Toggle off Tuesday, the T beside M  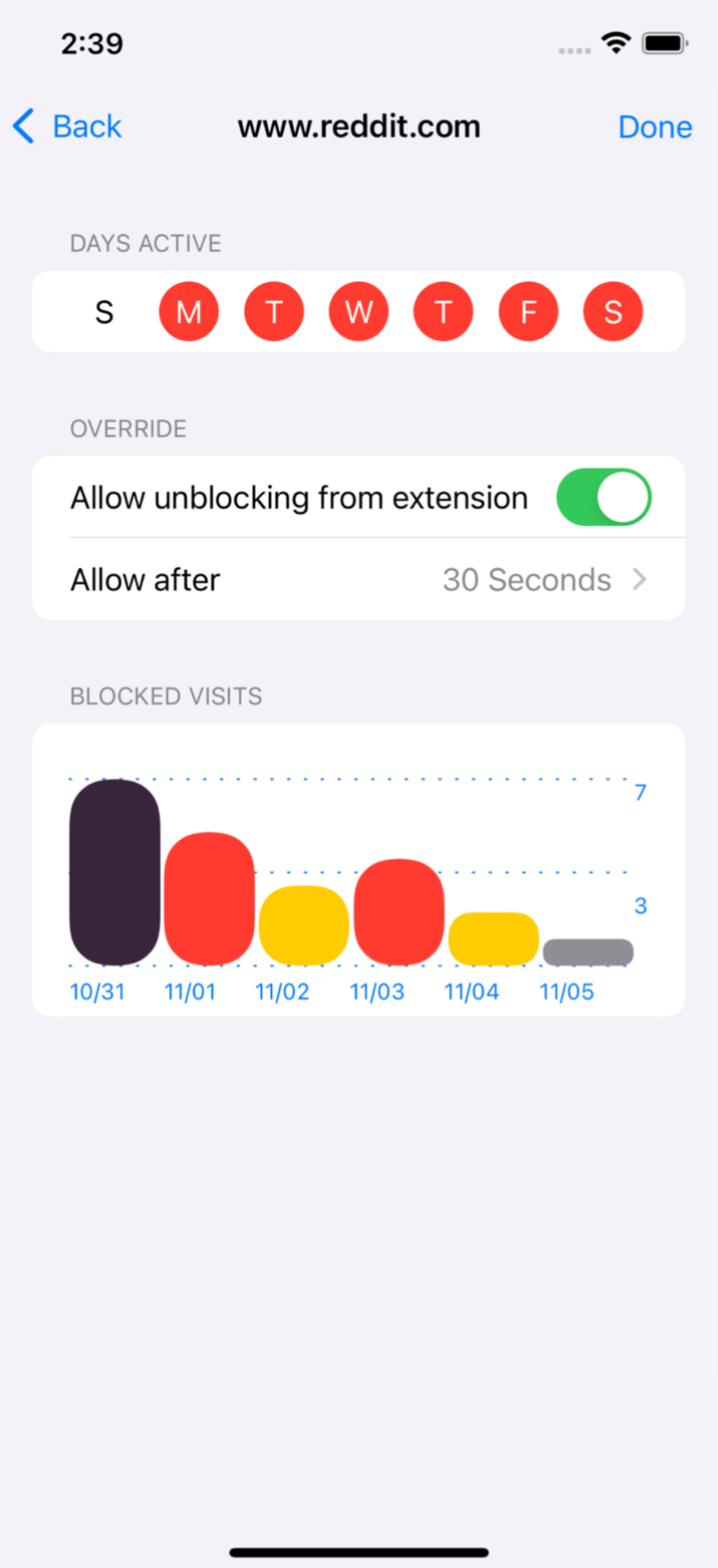click(x=274, y=312)
